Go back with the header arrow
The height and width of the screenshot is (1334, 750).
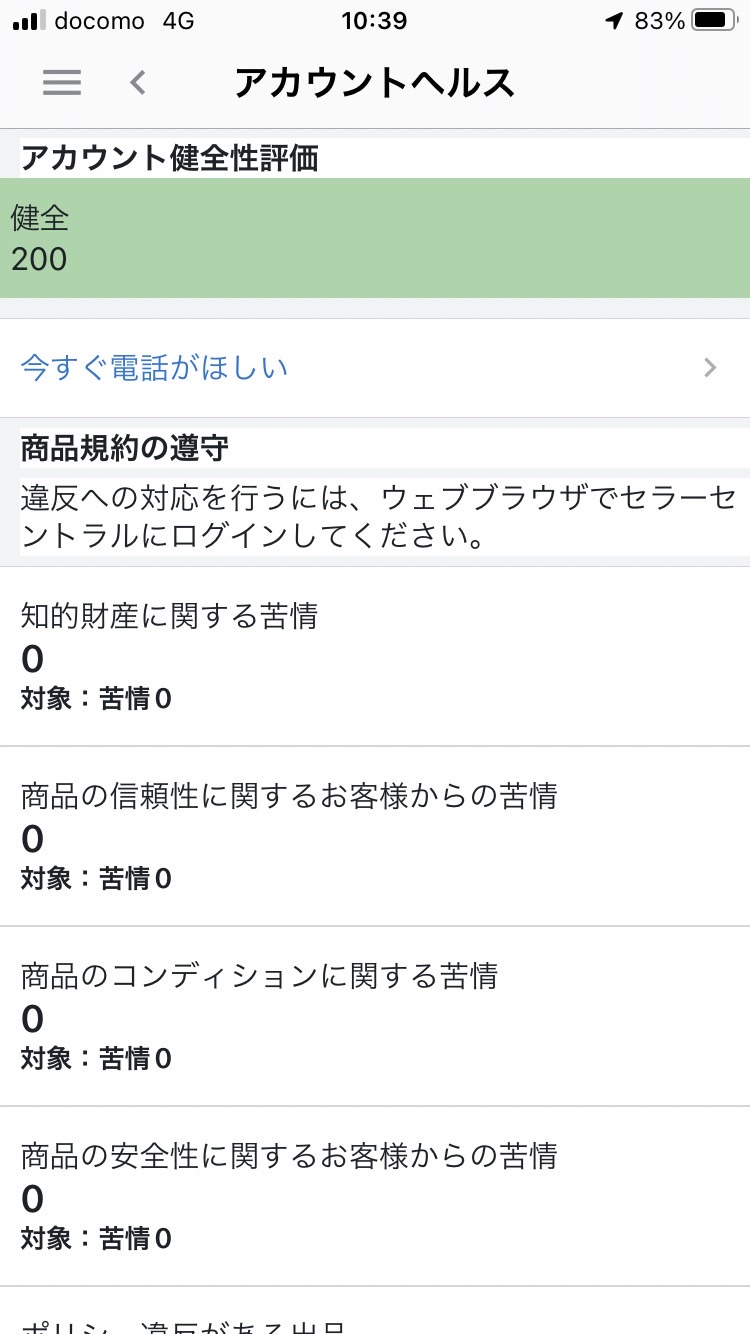138,83
